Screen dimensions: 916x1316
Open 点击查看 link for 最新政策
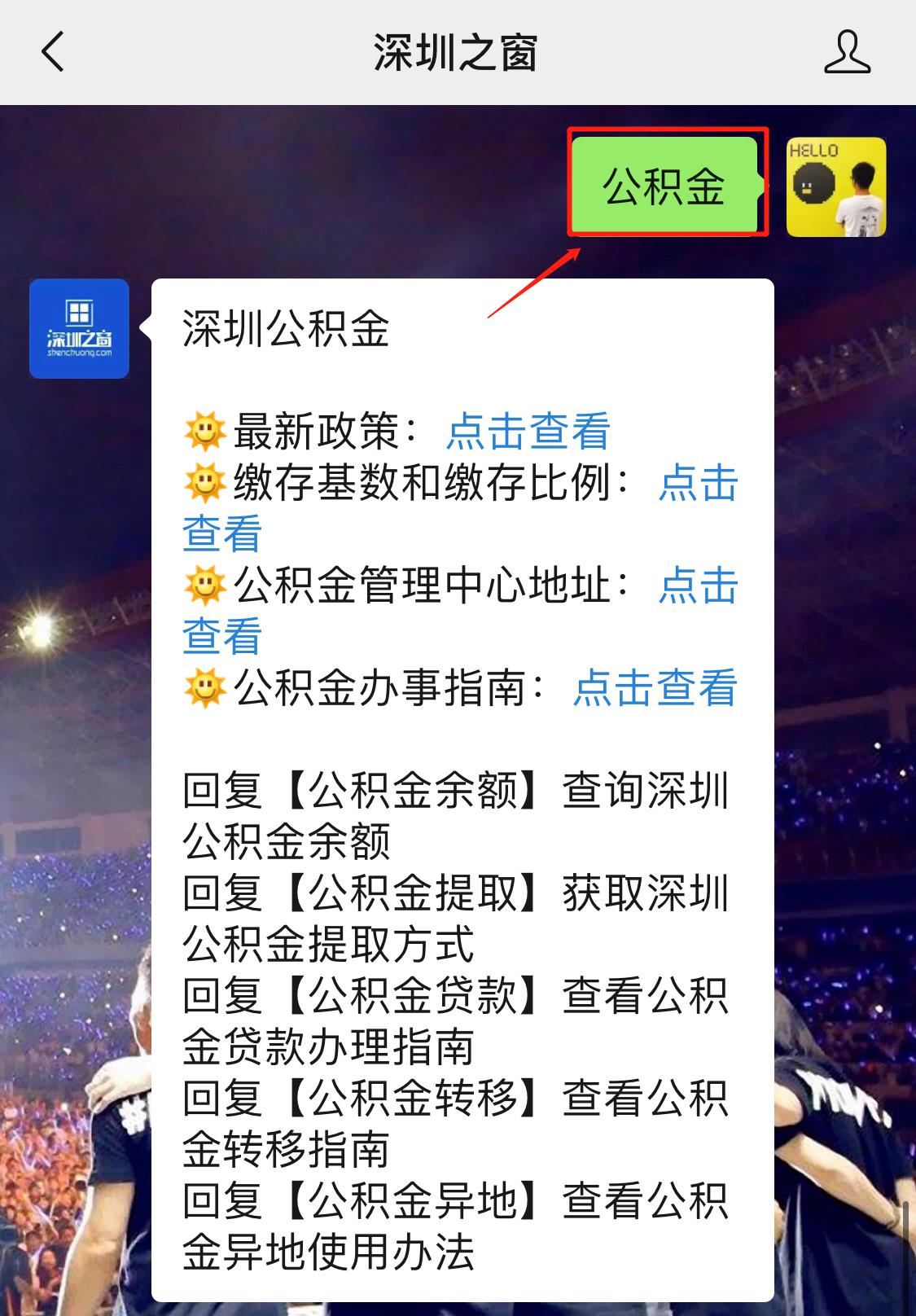point(528,432)
